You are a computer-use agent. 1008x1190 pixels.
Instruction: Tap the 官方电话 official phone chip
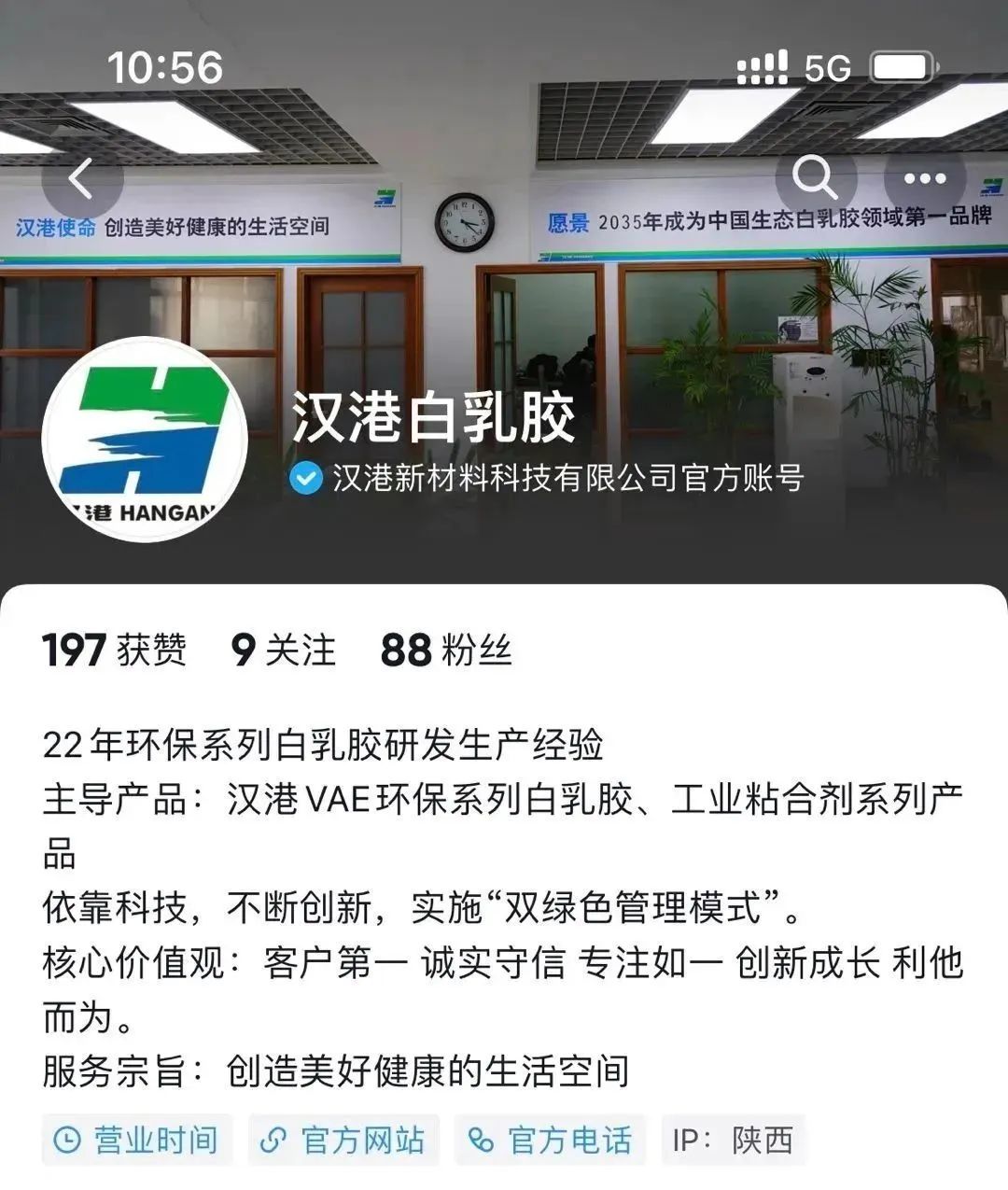coord(551,1140)
